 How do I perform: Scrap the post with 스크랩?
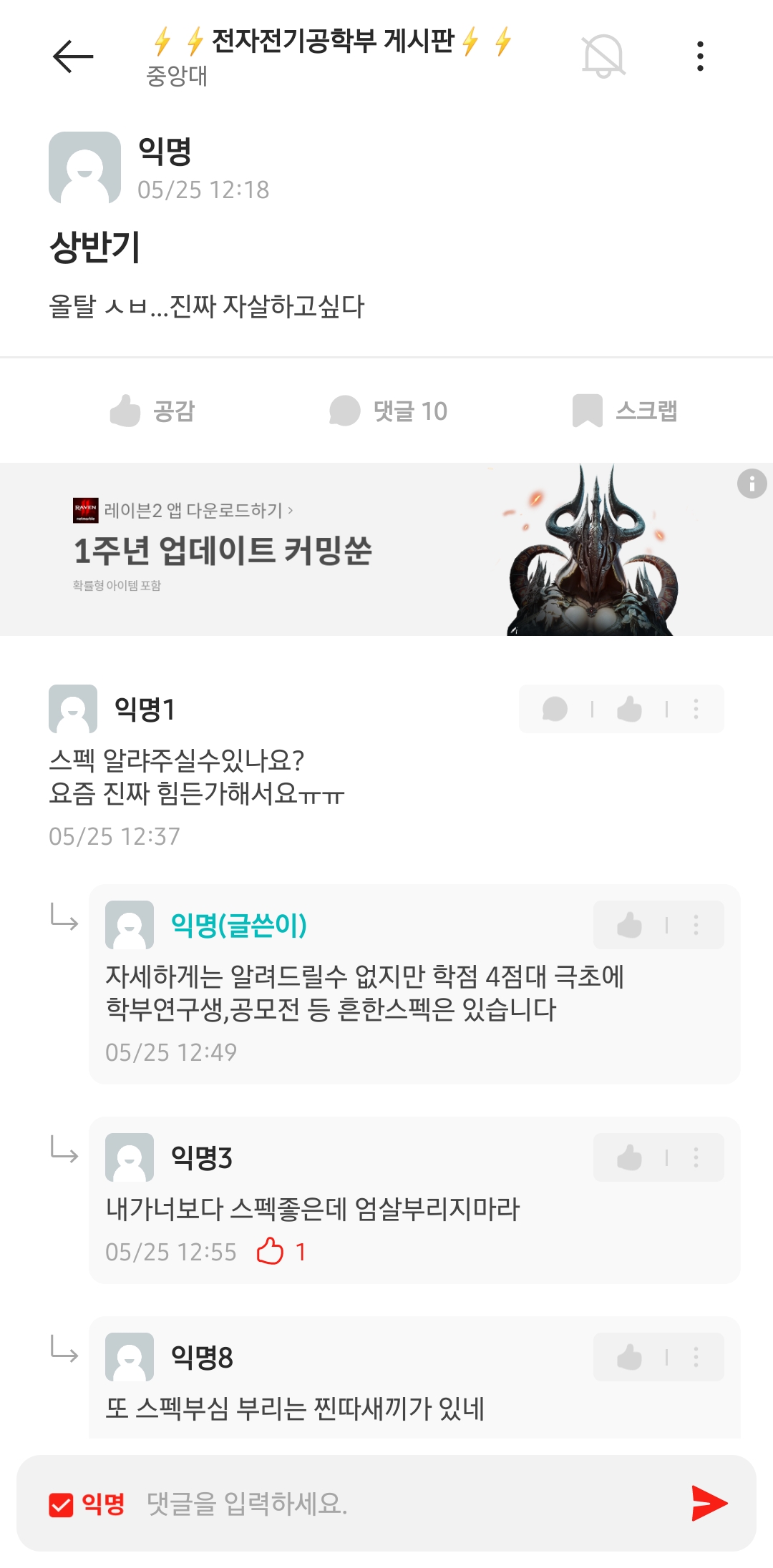click(624, 411)
